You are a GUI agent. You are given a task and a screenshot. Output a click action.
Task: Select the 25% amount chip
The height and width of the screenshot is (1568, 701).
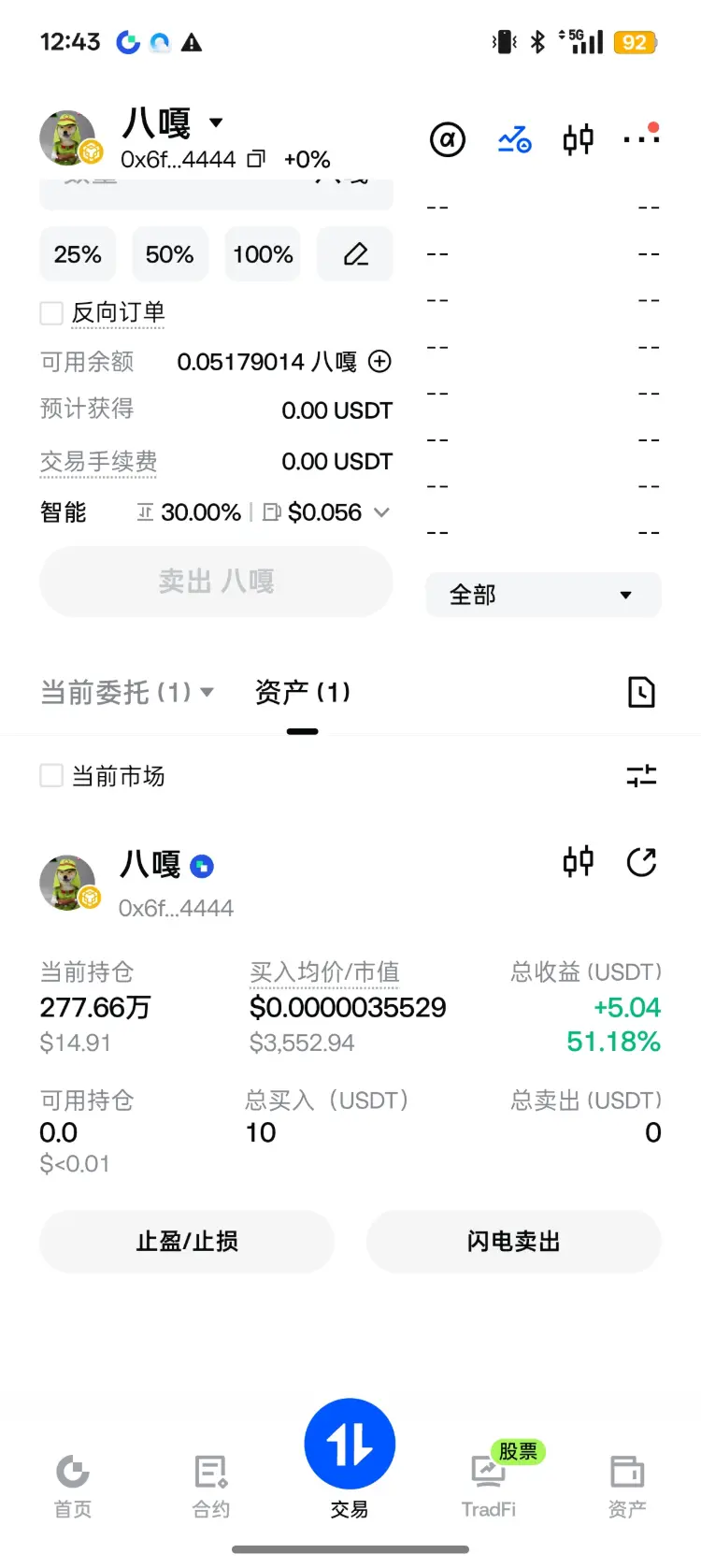point(78,254)
